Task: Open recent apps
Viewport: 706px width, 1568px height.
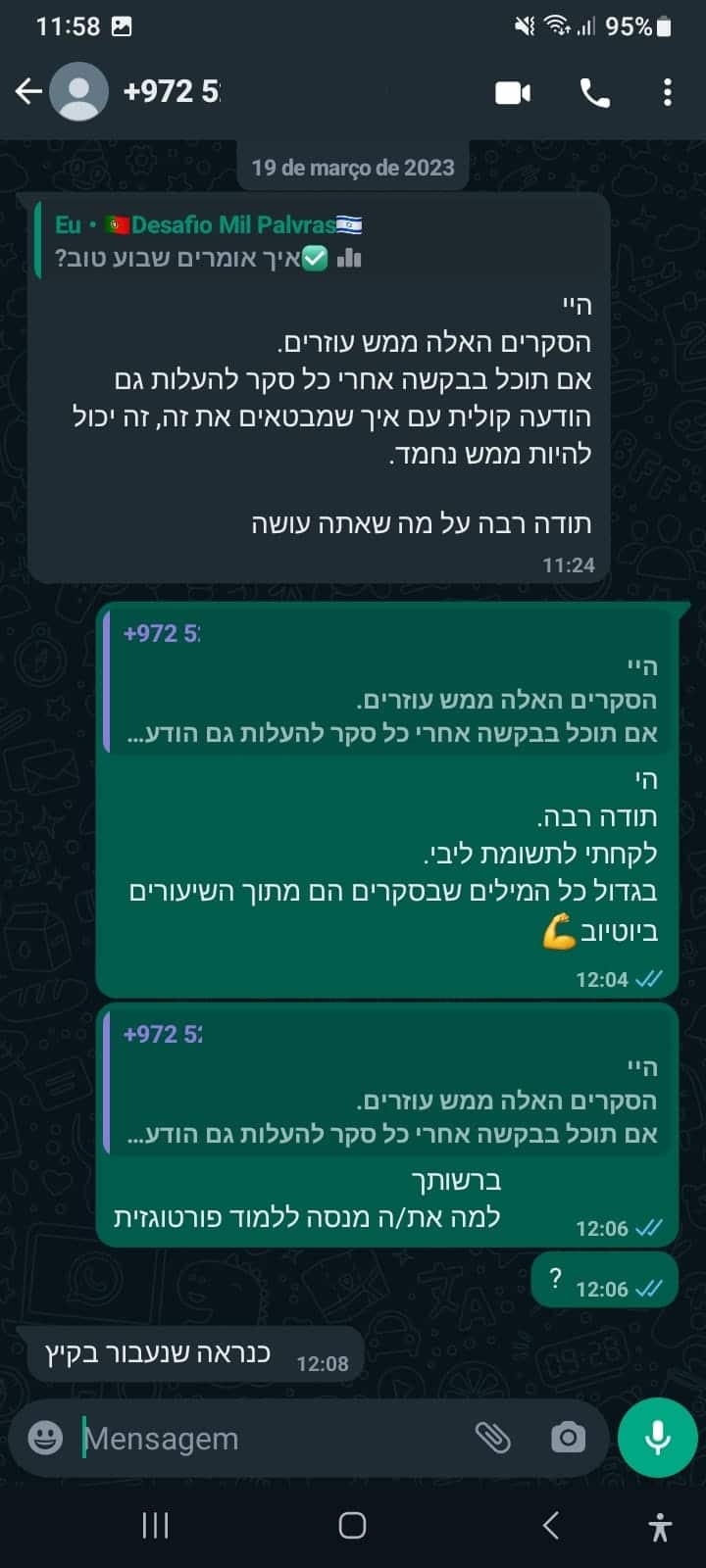Action: click(155, 1525)
